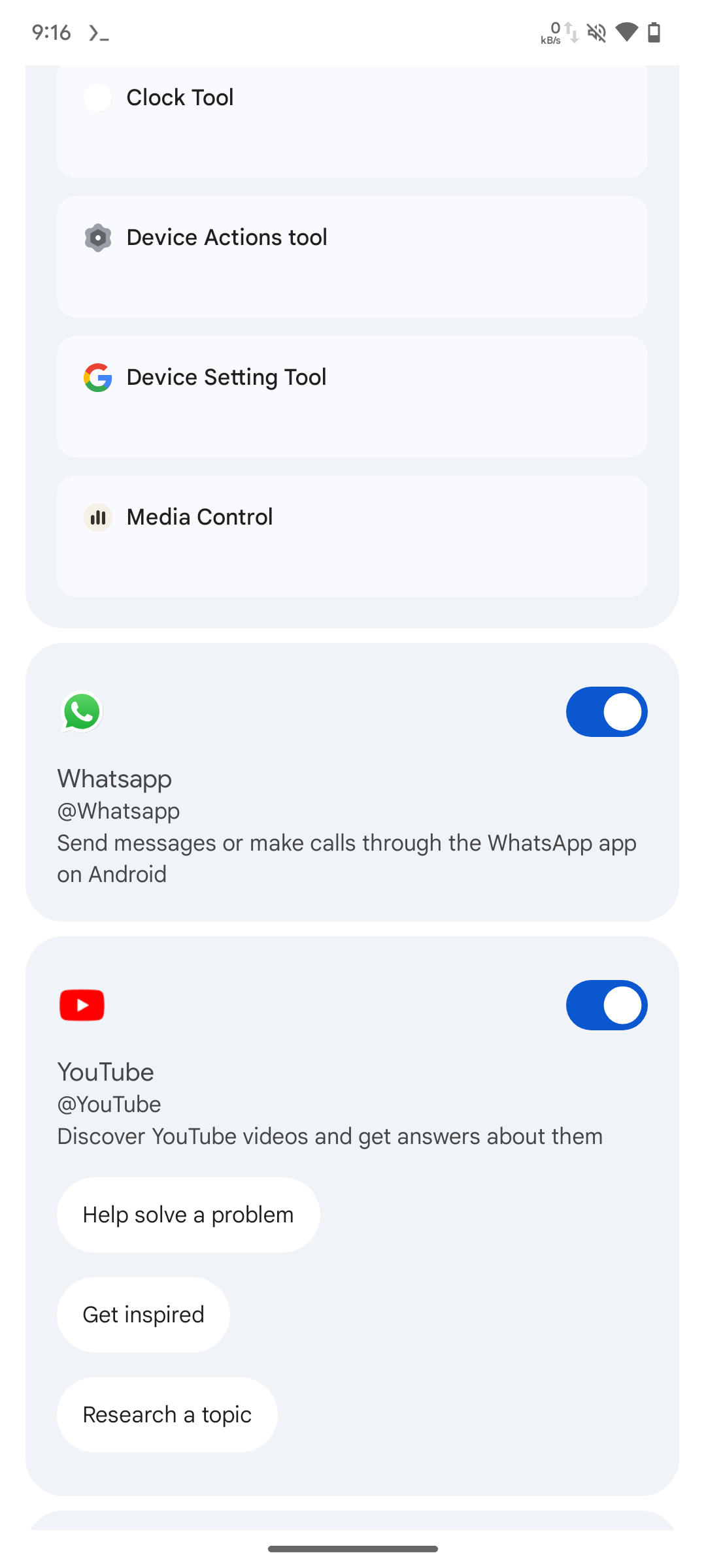The width and height of the screenshot is (706, 1568).
Task: Turn off the Whatsapp extension toggle
Action: coord(606,711)
